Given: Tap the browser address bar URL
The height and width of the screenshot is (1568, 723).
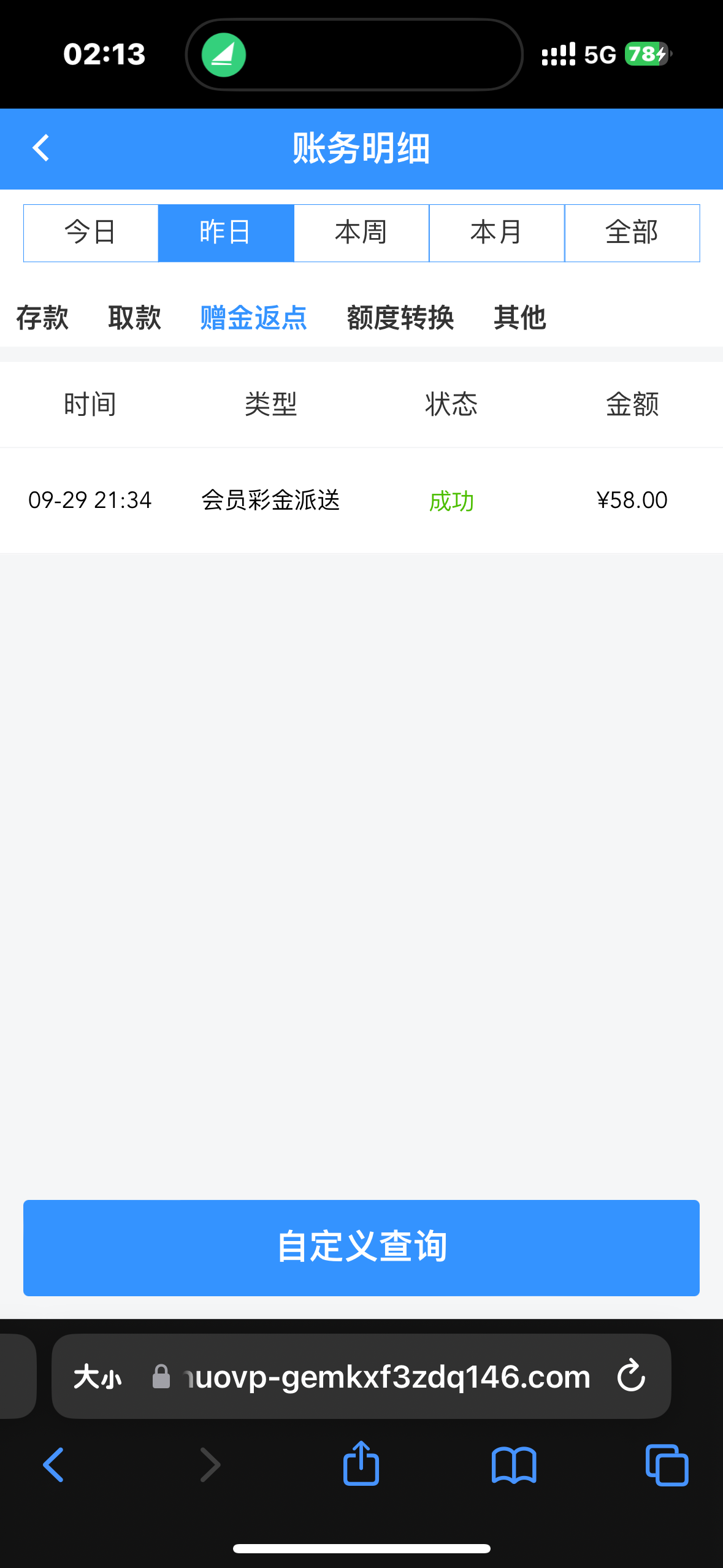Looking at the screenshot, I should coord(386,1377).
